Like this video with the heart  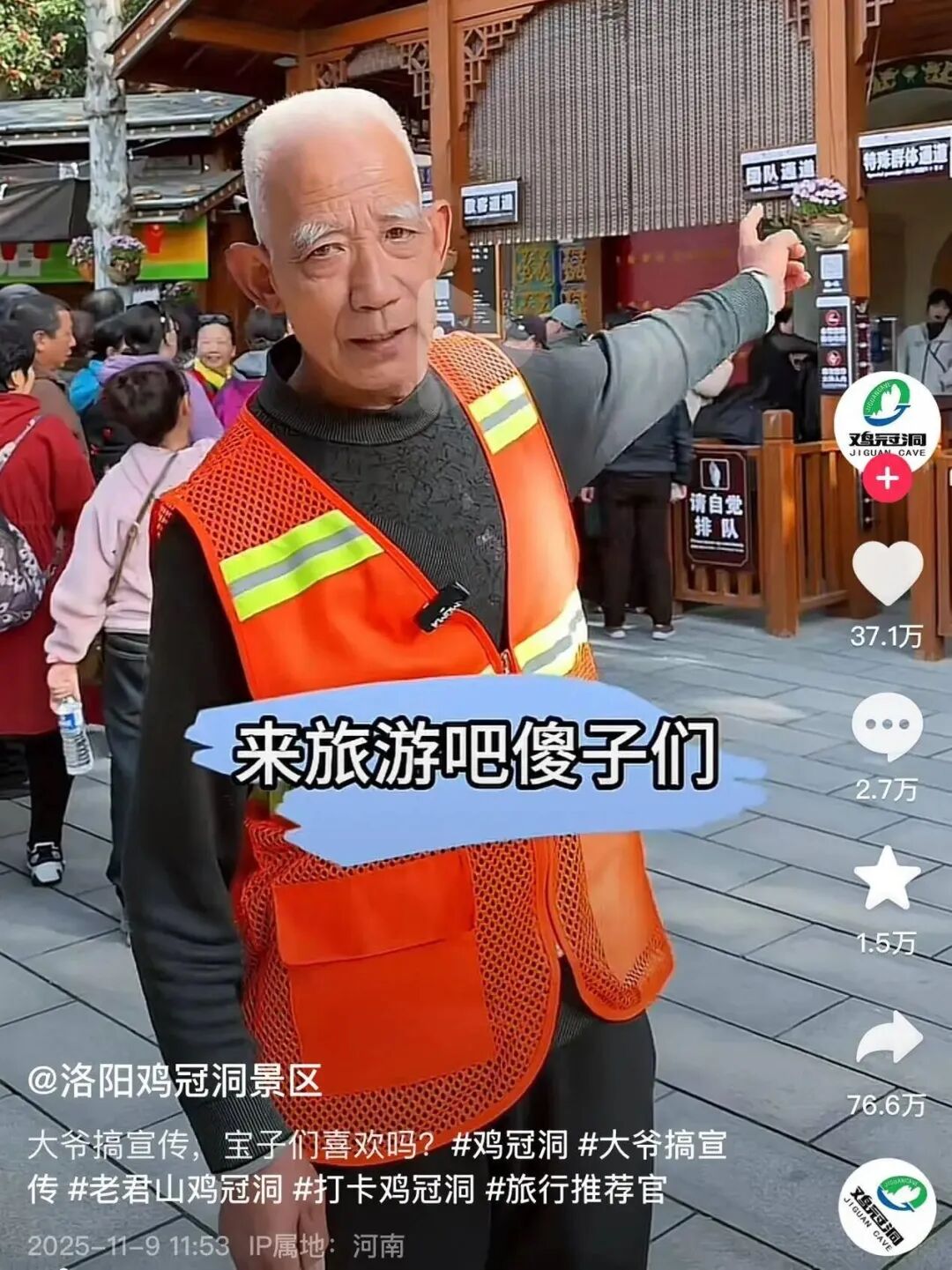click(x=887, y=573)
